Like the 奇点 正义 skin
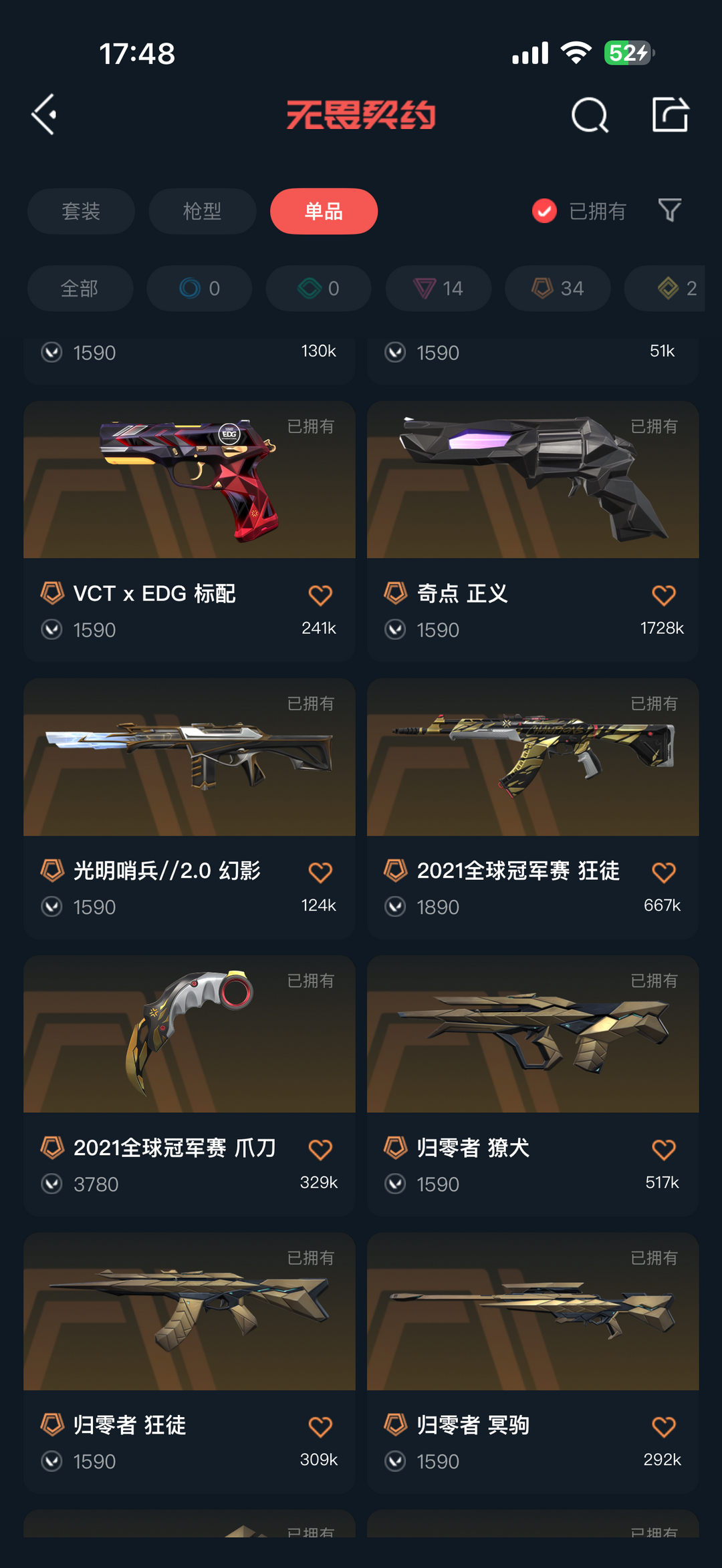The height and width of the screenshot is (1568, 722). [663, 595]
